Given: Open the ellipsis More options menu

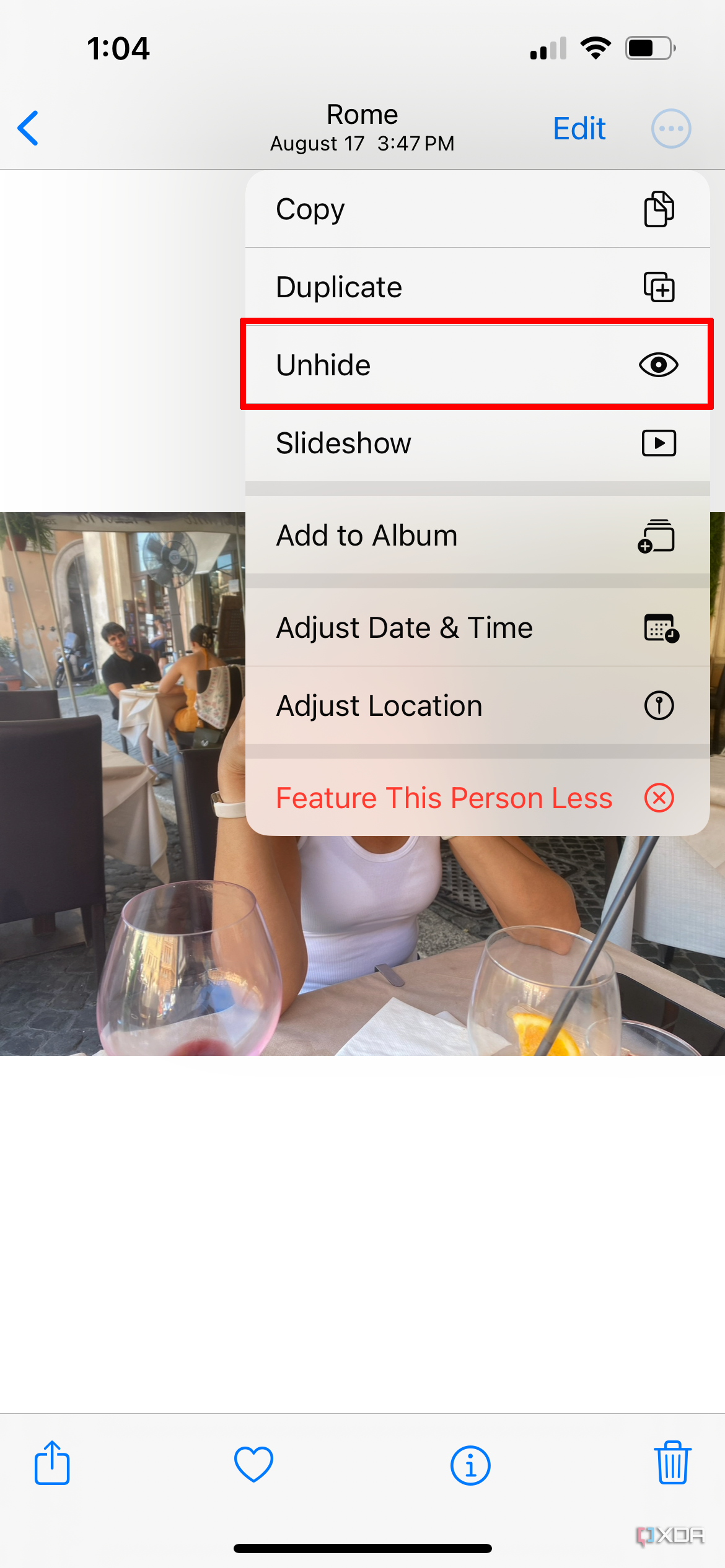Looking at the screenshot, I should [x=670, y=128].
